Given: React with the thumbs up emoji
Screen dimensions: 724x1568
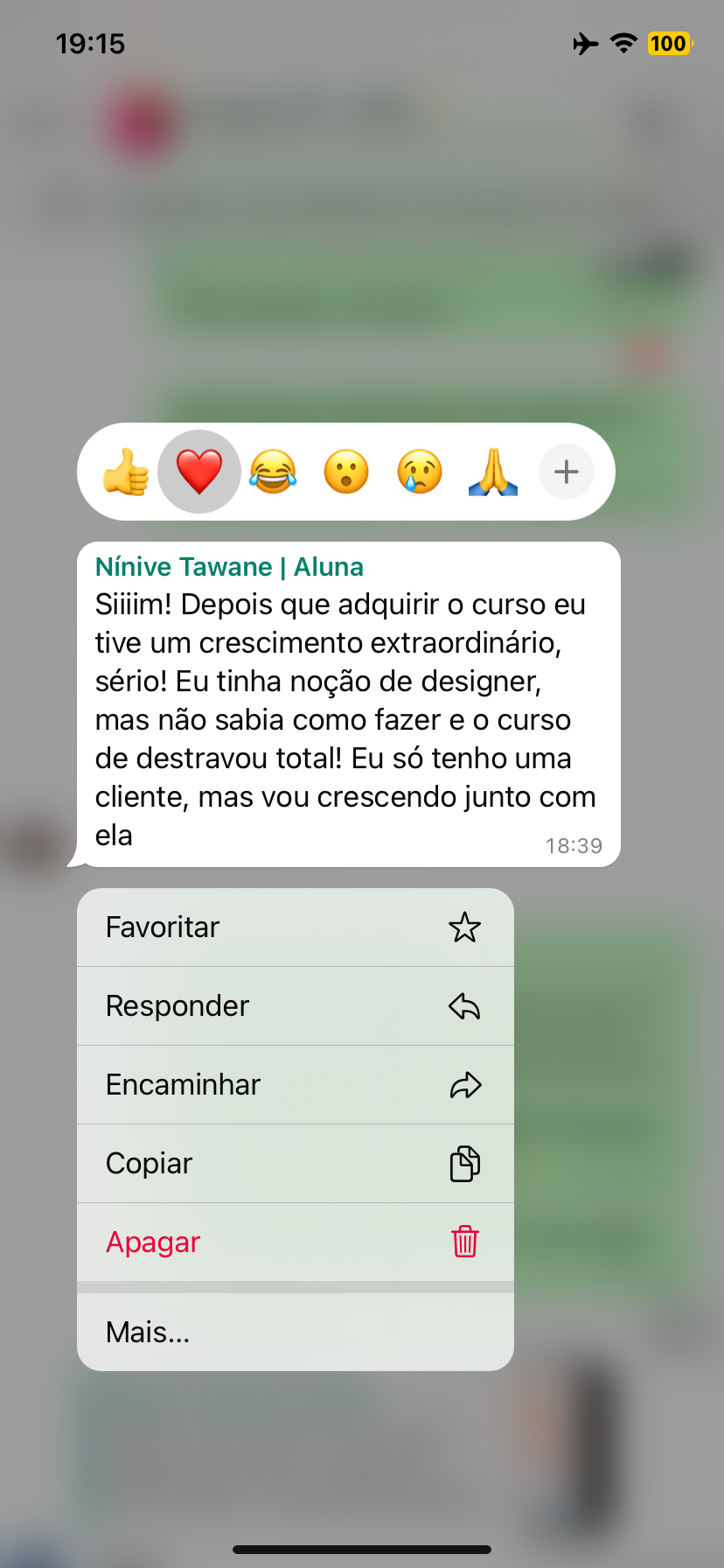Looking at the screenshot, I should point(126,472).
